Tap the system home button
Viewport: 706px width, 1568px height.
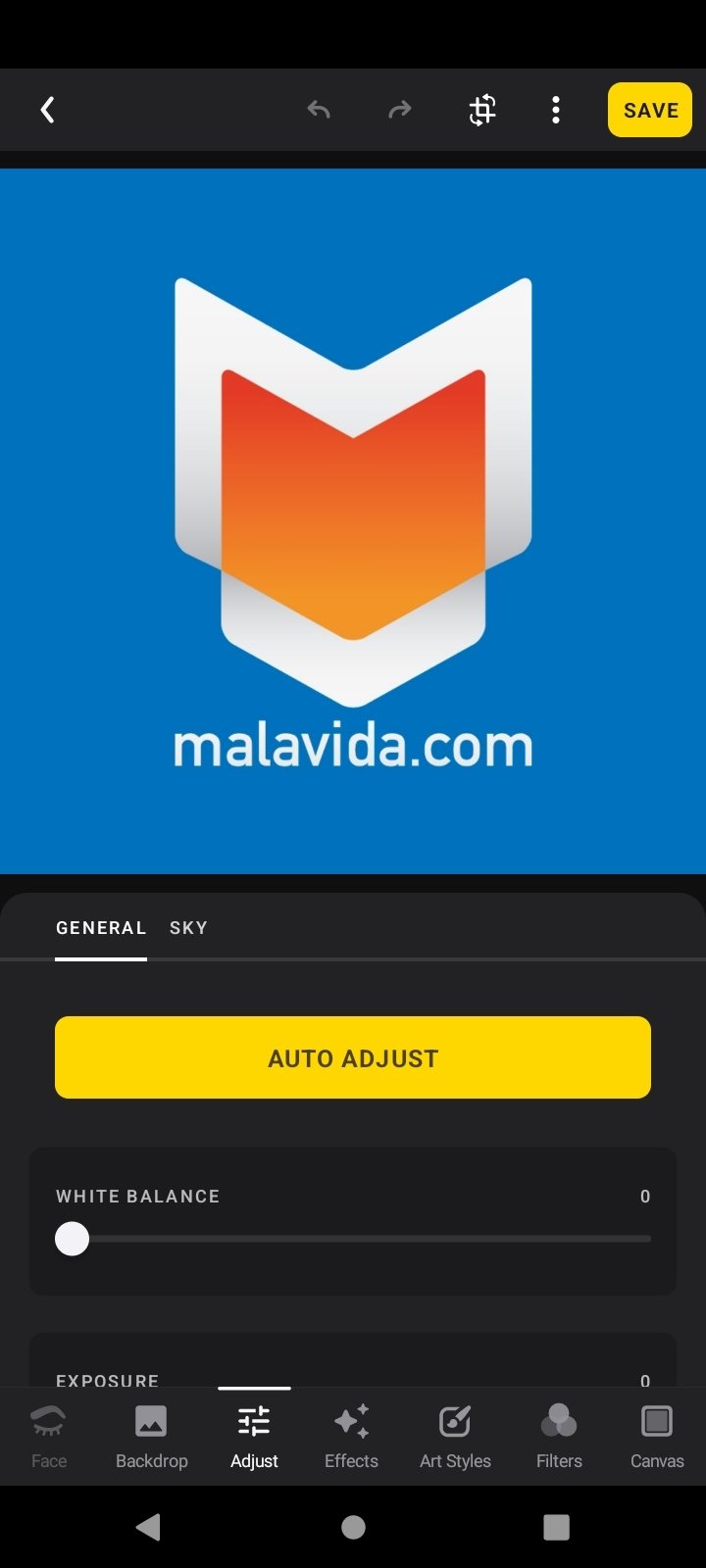point(353,1527)
